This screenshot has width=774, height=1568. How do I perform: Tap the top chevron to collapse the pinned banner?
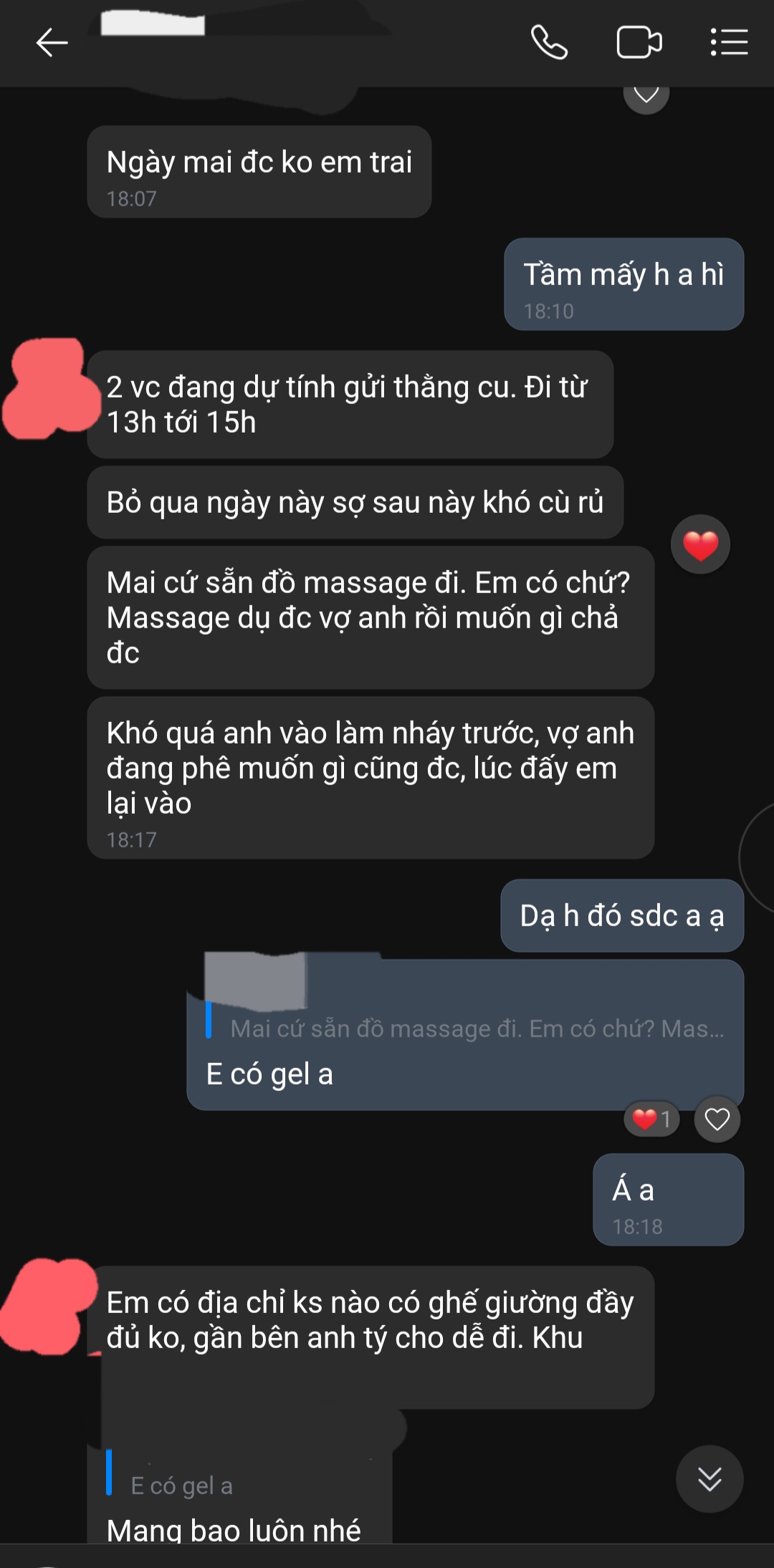tap(647, 94)
